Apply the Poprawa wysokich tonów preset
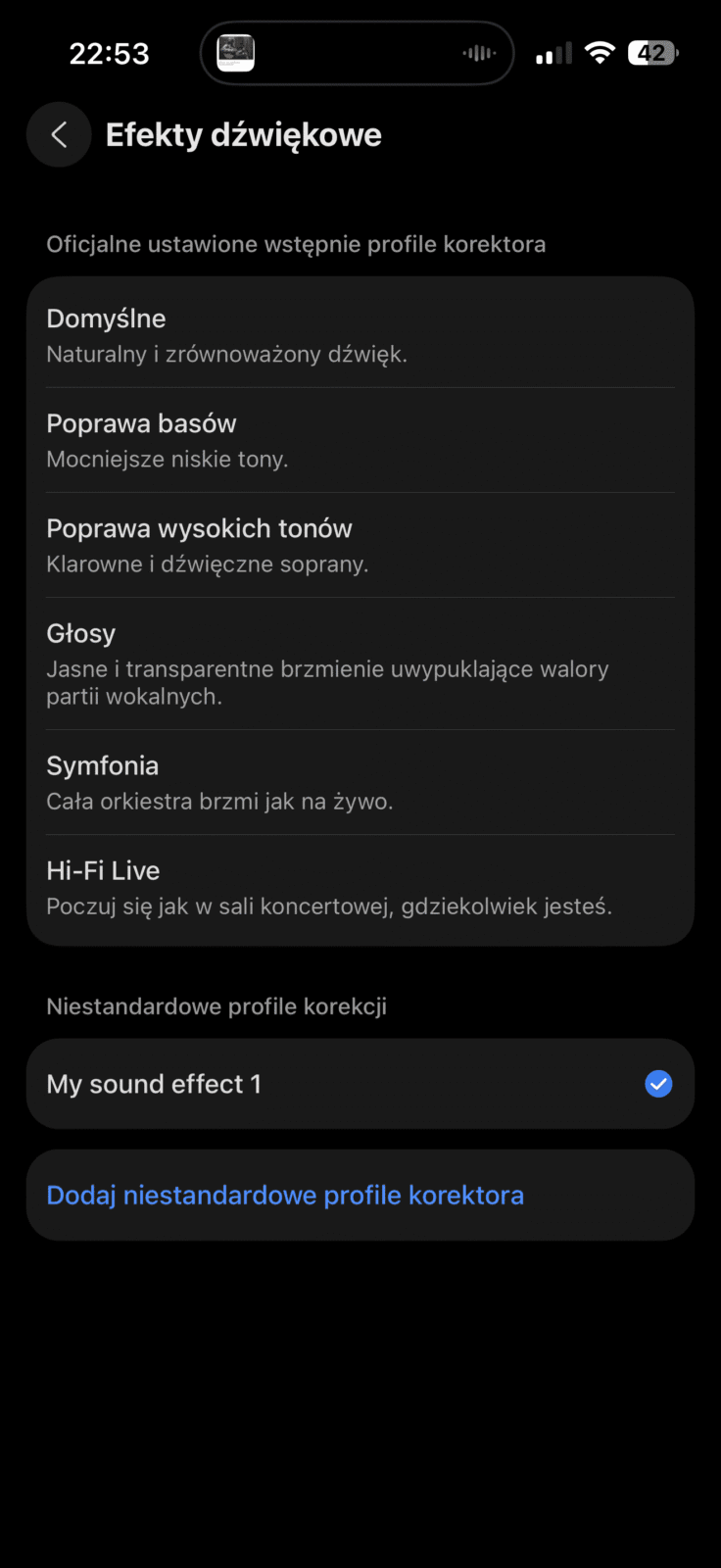This screenshot has height=1568, width=721. pyautogui.click(x=360, y=545)
